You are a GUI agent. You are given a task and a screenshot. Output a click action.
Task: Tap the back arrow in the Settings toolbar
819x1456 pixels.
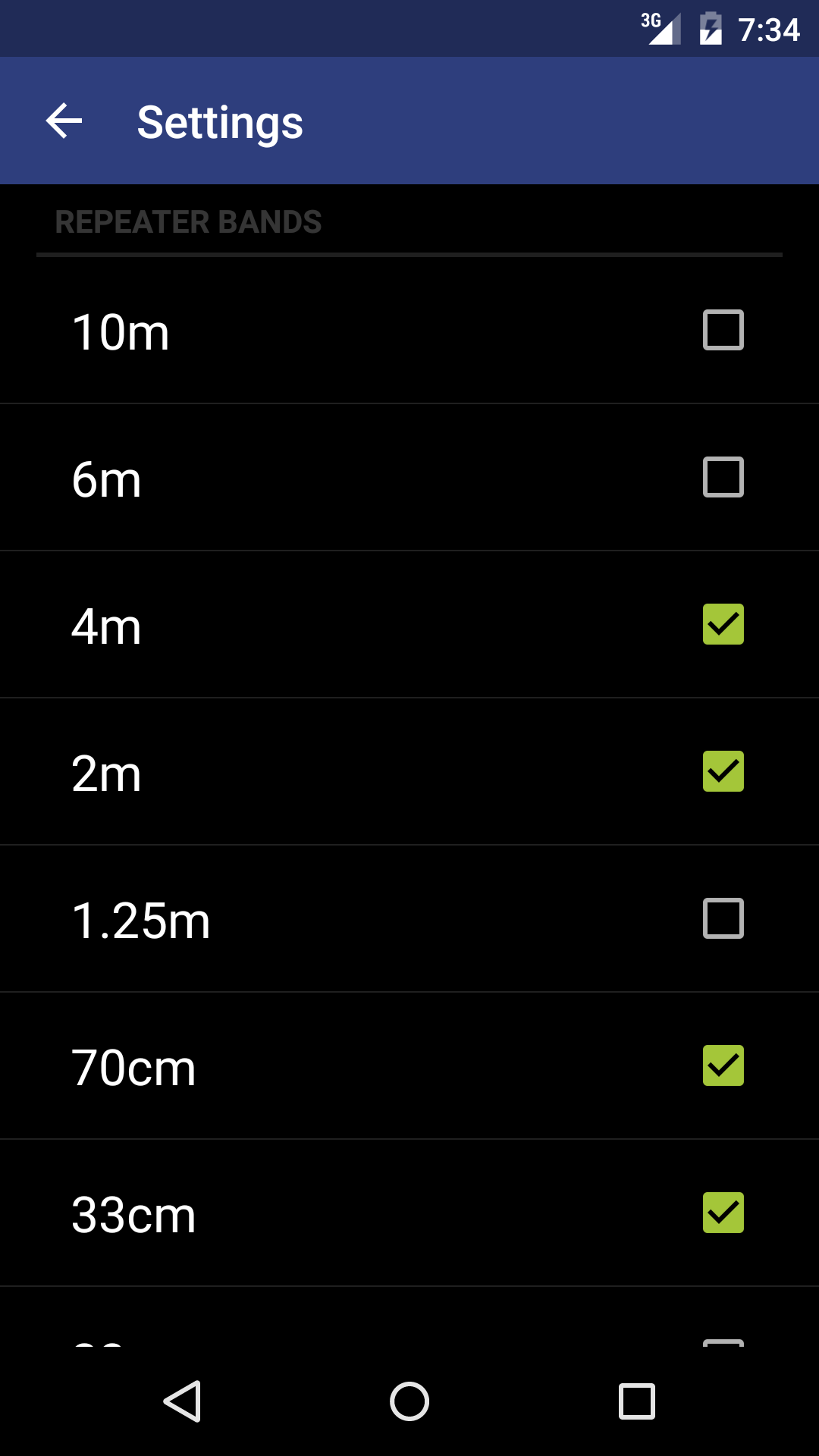click(63, 121)
